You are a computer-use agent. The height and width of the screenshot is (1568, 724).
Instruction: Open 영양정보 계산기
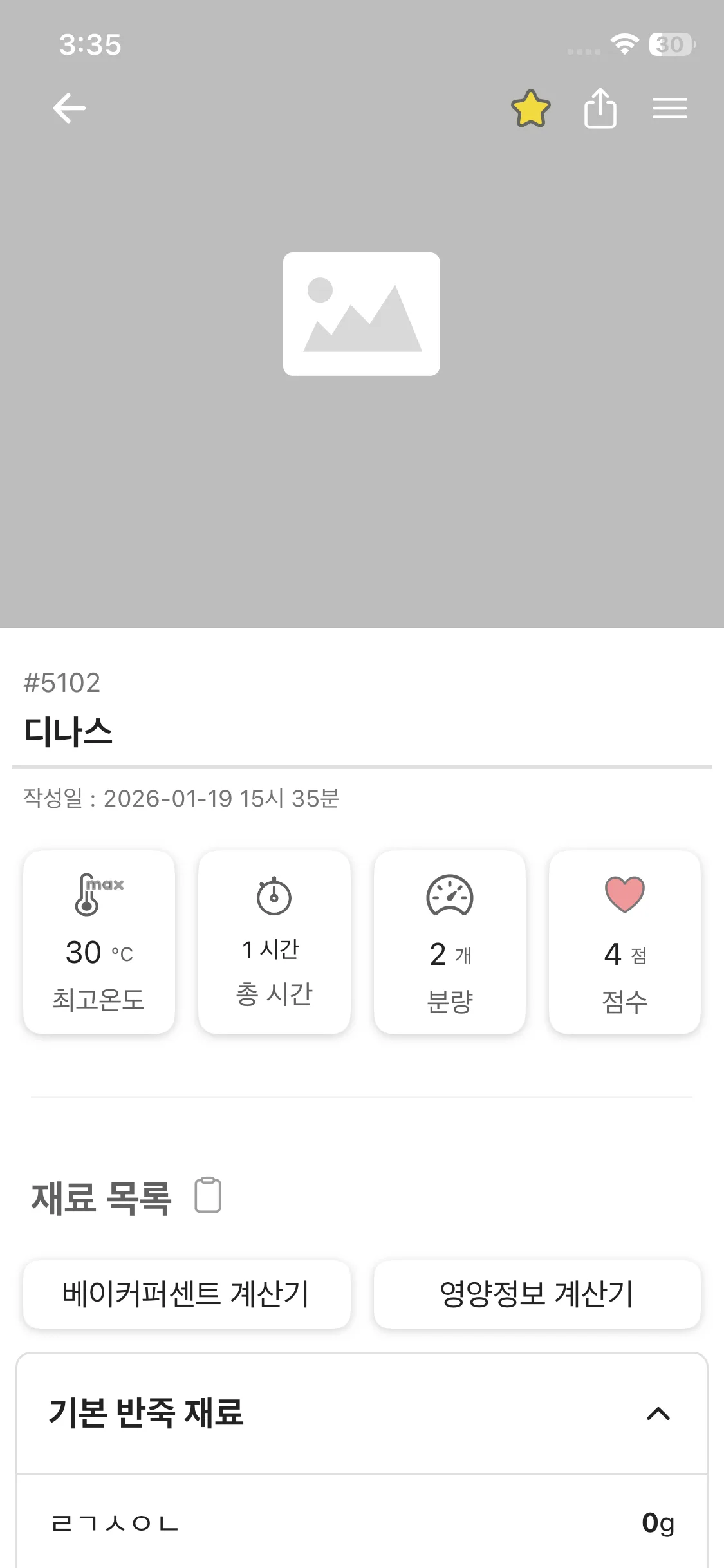coord(537,1294)
